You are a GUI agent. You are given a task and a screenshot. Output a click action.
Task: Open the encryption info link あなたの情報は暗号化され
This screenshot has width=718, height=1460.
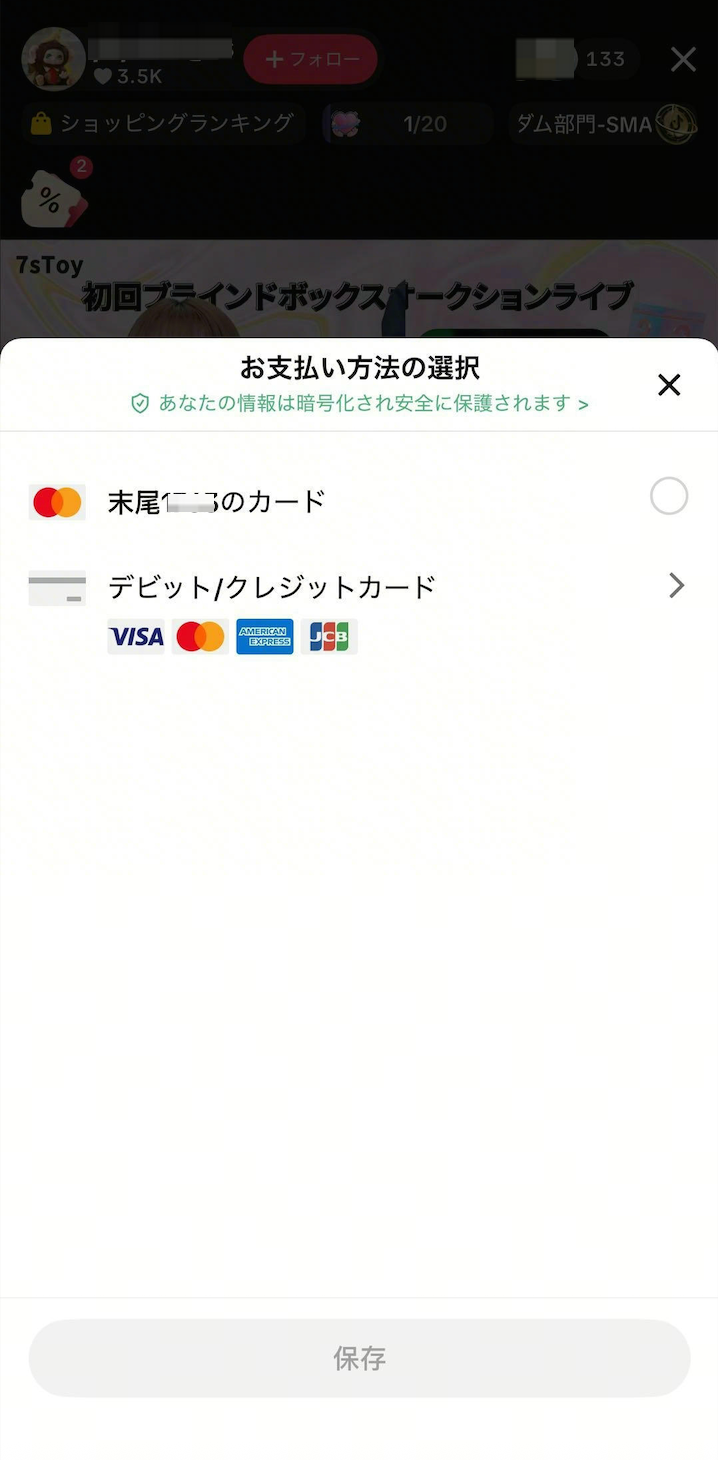click(359, 404)
